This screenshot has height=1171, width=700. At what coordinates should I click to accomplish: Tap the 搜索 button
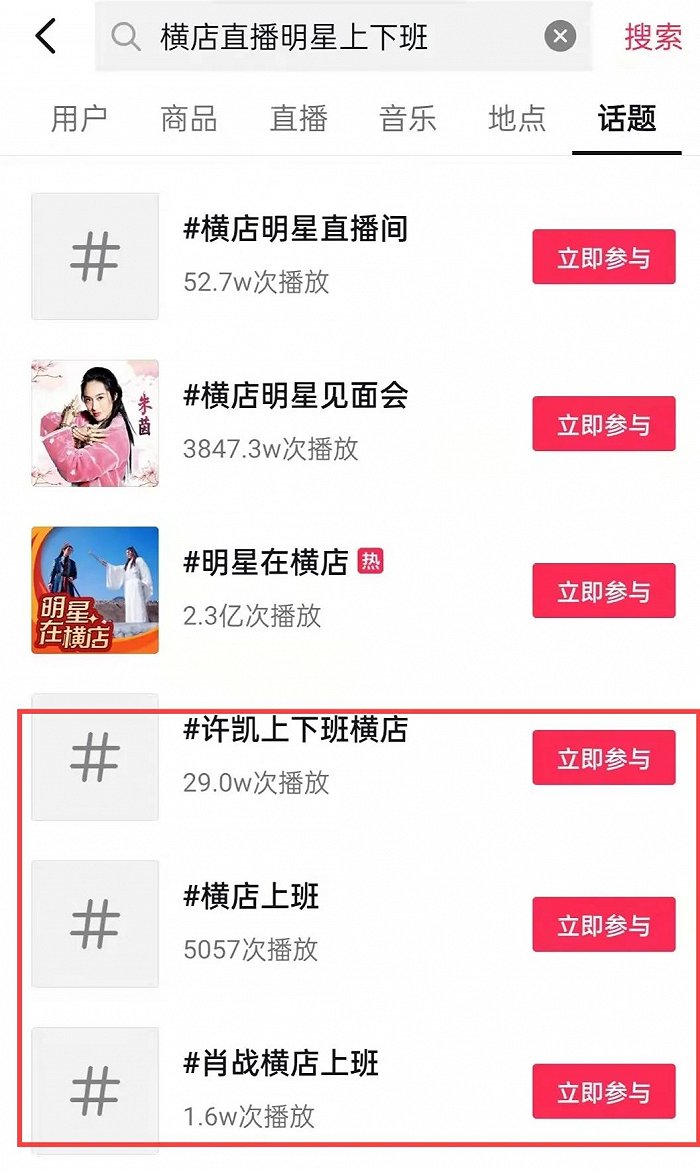pyautogui.click(x=653, y=38)
